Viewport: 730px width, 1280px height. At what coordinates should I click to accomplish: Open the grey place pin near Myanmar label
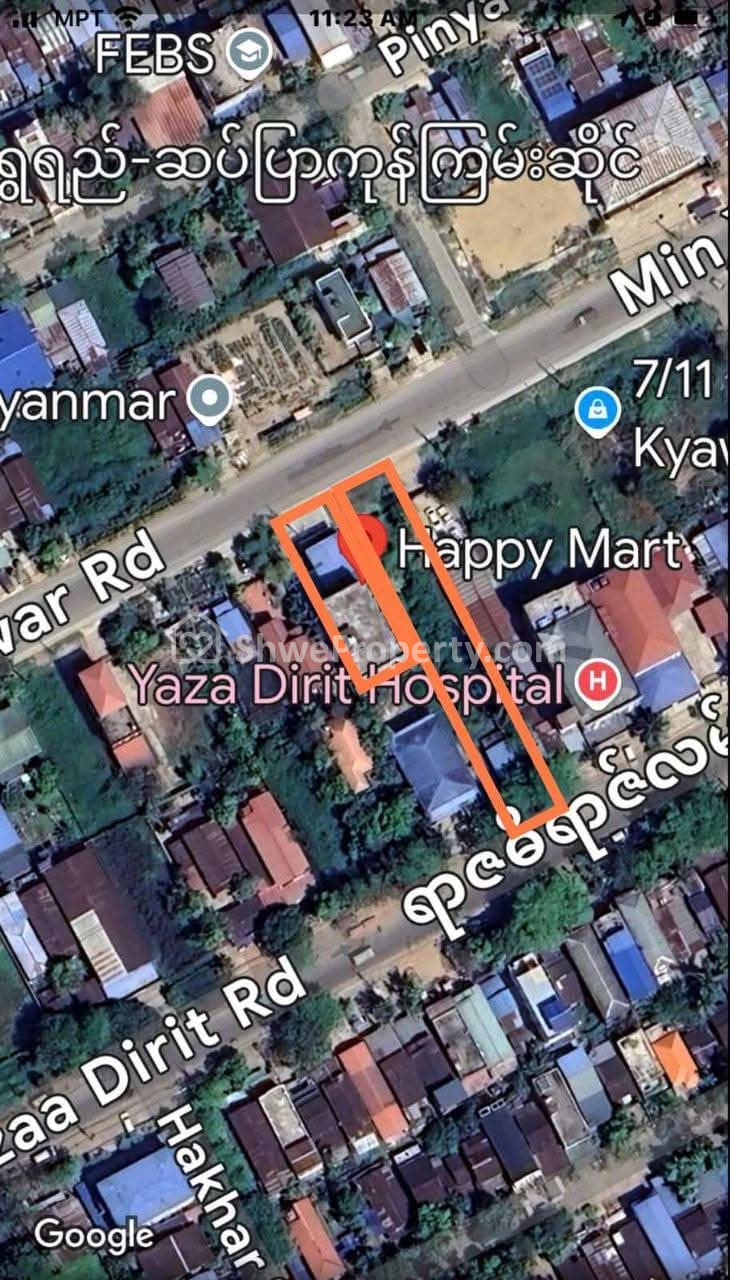208,400
